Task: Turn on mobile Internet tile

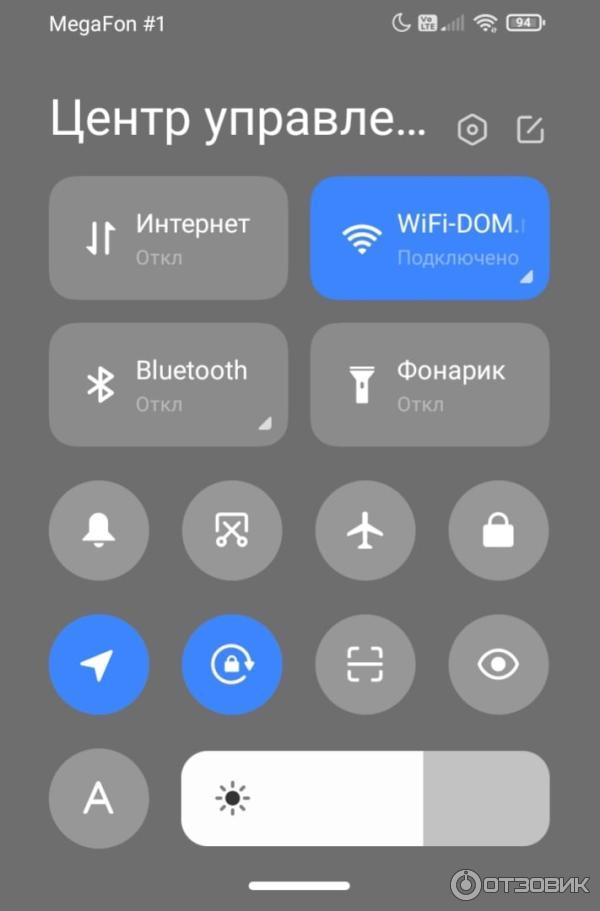Action: tap(168, 238)
